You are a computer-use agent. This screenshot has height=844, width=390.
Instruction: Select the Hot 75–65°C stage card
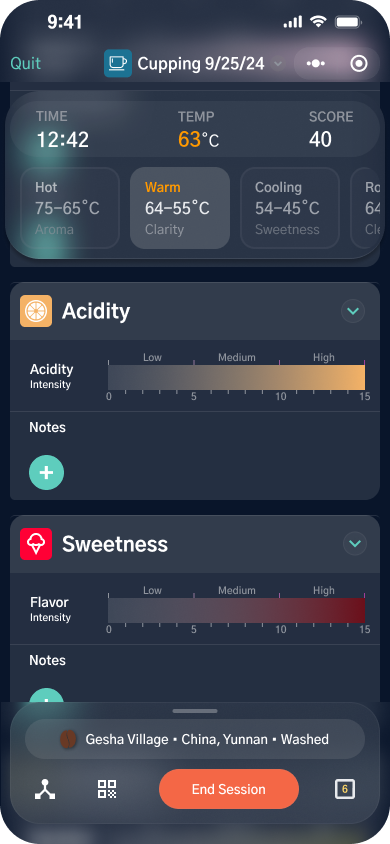click(x=70, y=208)
